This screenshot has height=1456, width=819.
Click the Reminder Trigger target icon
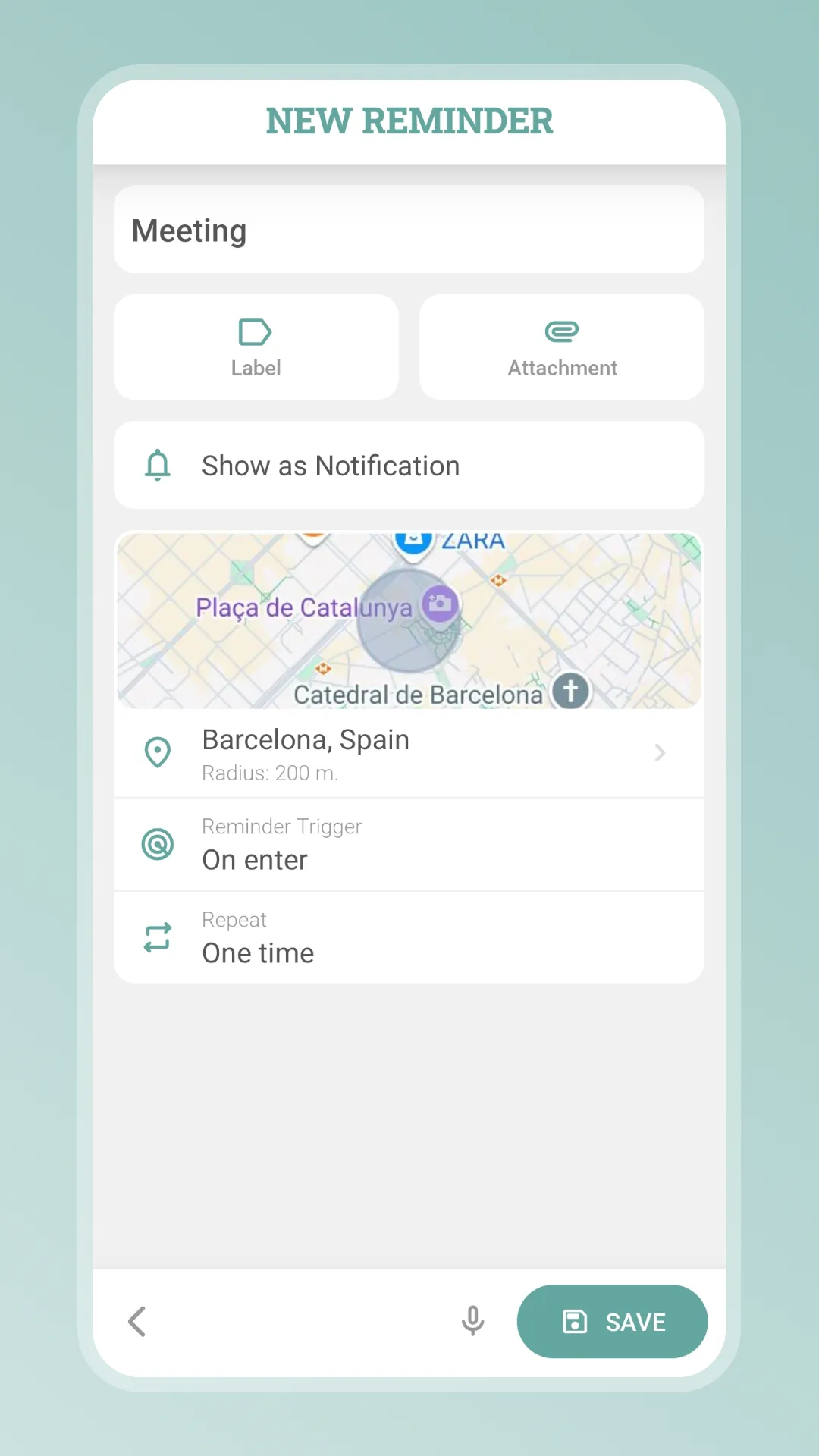coord(157,843)
